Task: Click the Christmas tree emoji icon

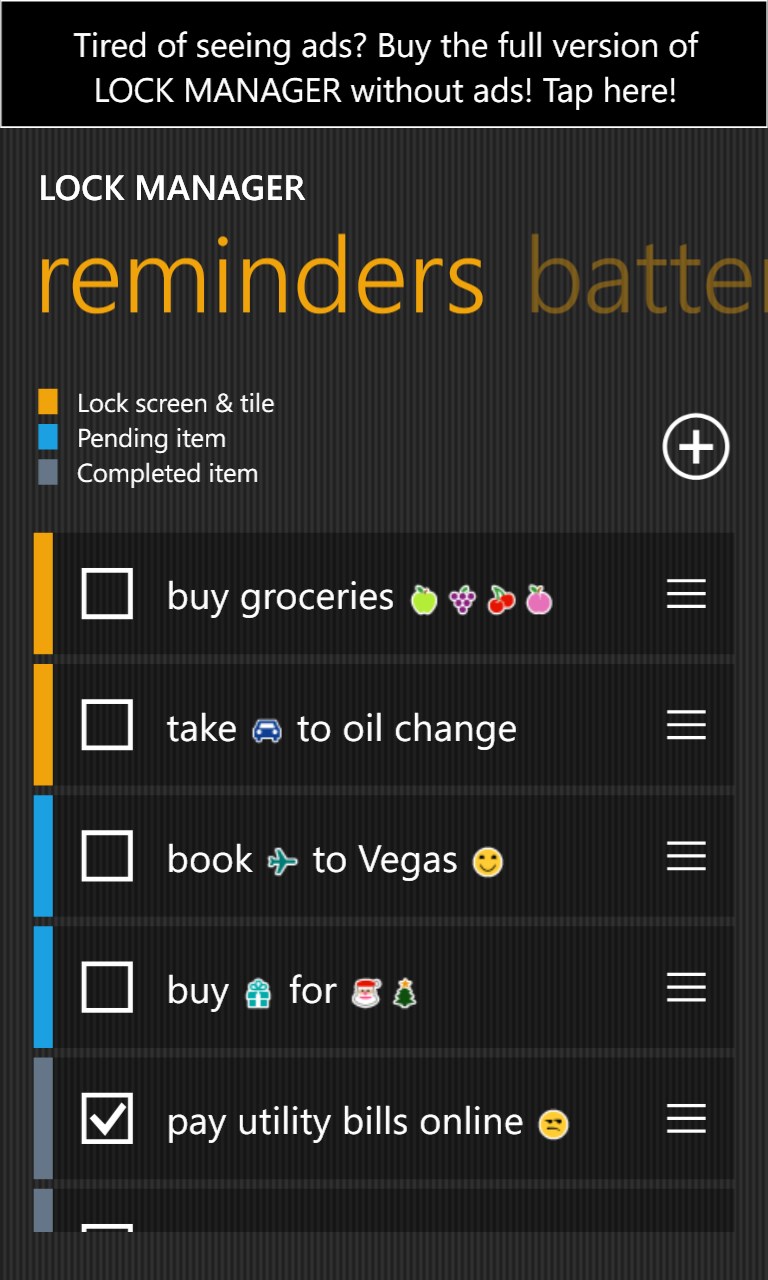Action: tap(403, 991)
